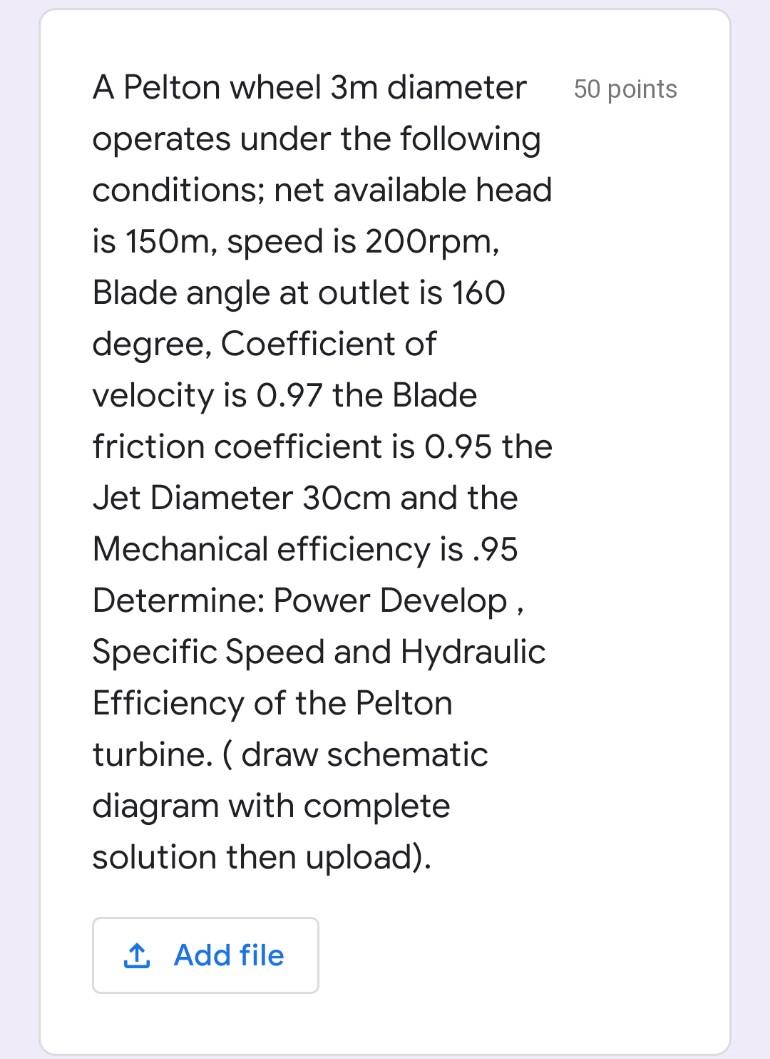Screen dimensions: 770x1059
Task: Select the Add file label text
Action: 228,955
